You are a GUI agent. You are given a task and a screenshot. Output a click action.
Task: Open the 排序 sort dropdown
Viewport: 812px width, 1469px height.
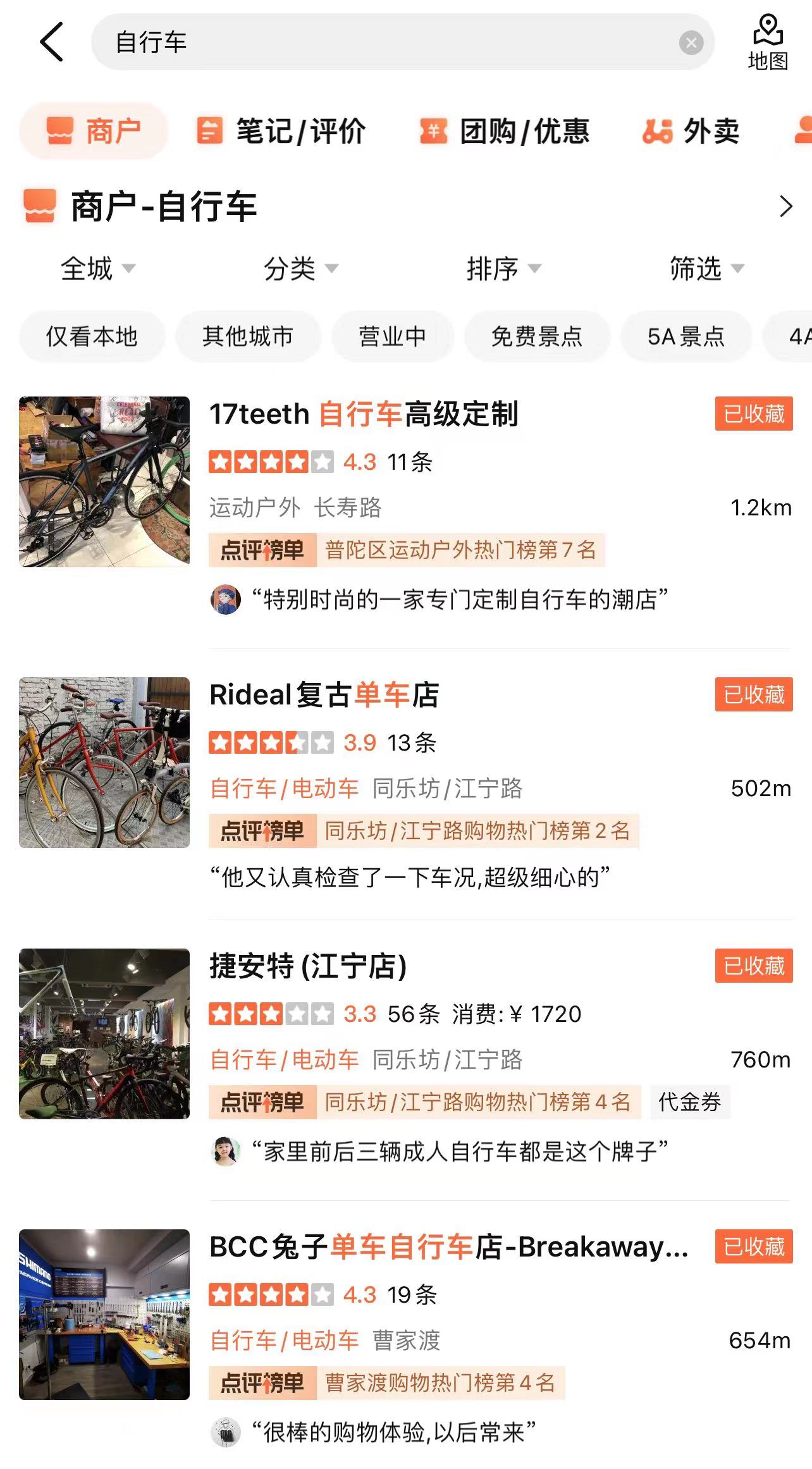tap(503, 269)
